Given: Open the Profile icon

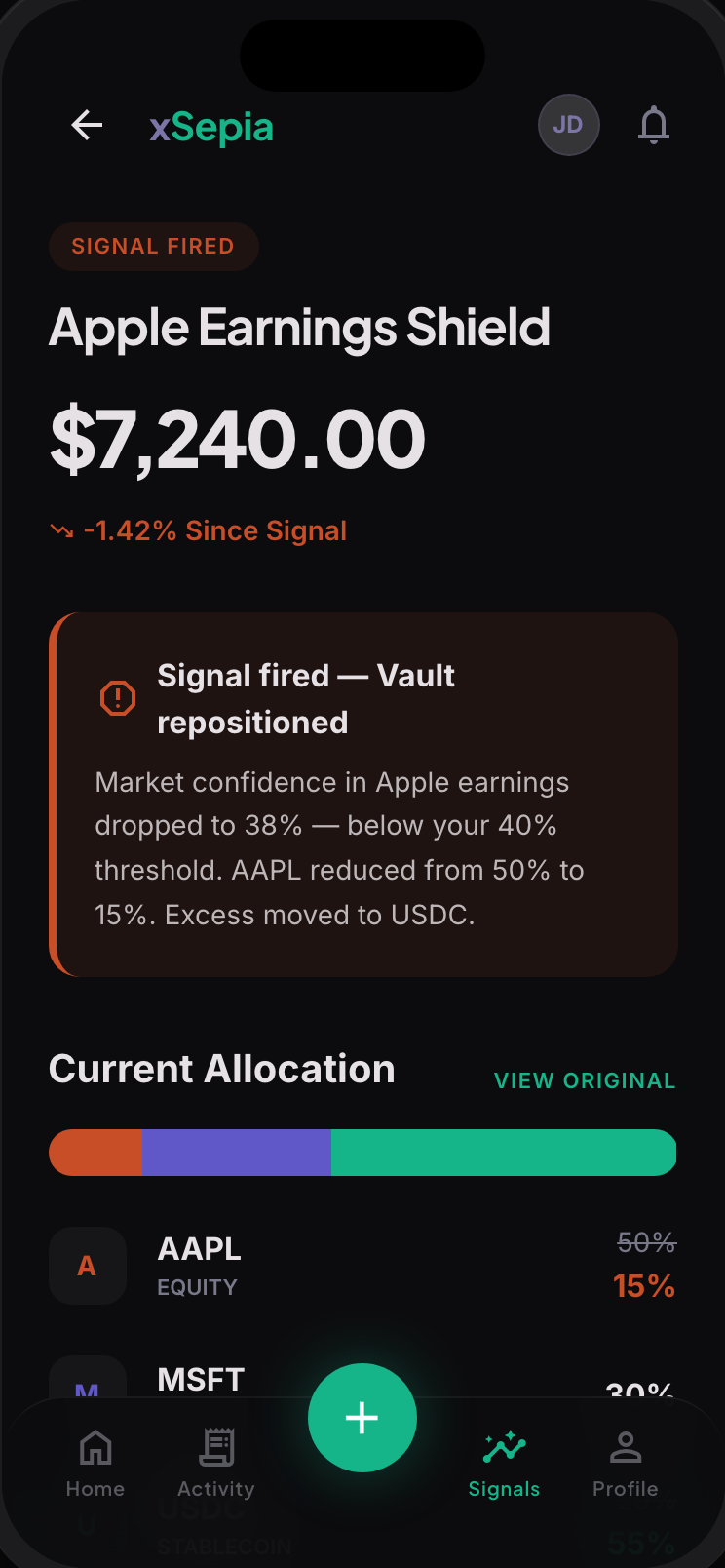Looking at the screenshot, I should pos(625,1449).
